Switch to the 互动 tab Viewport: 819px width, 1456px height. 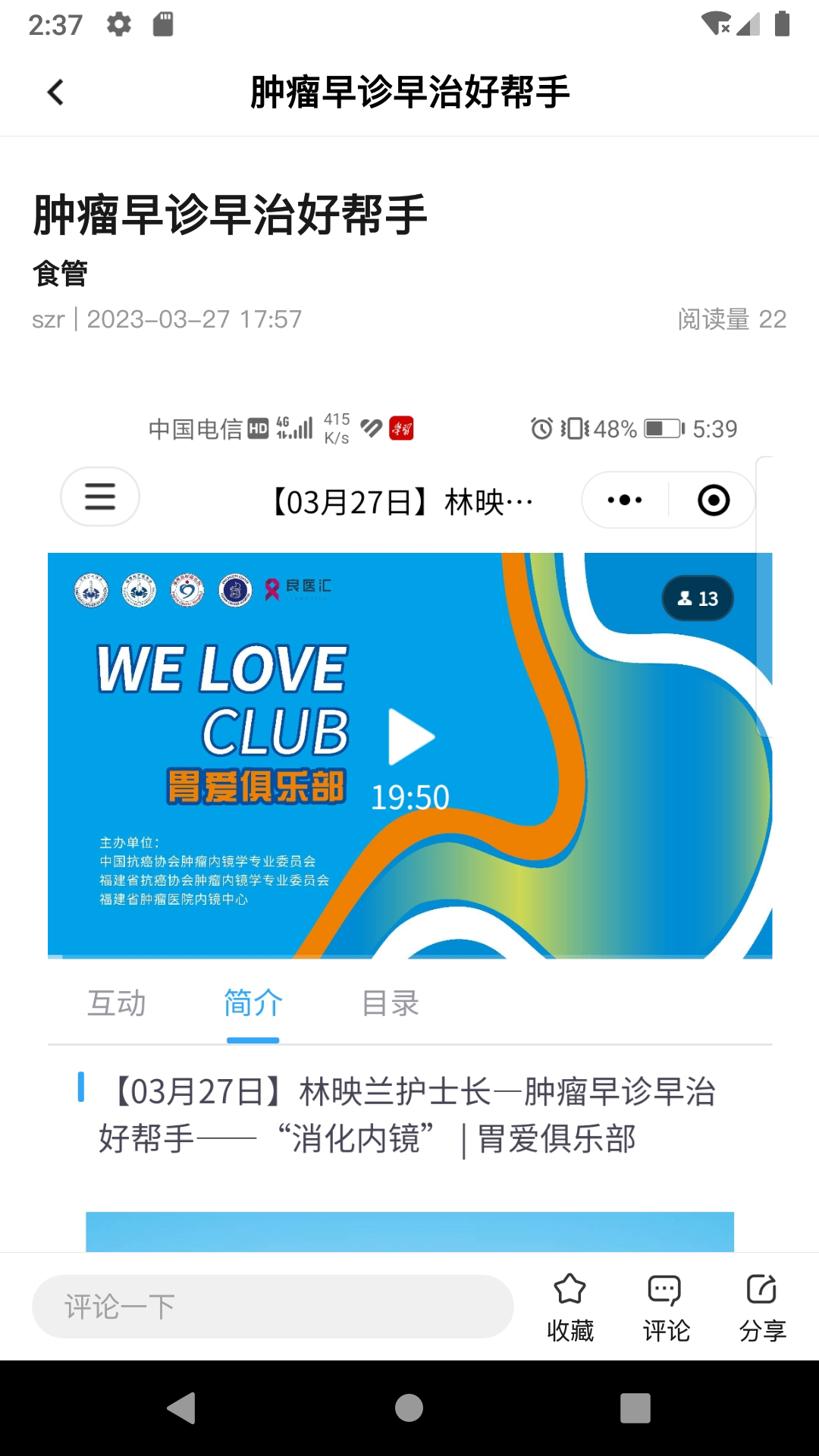click(118, 1003)
